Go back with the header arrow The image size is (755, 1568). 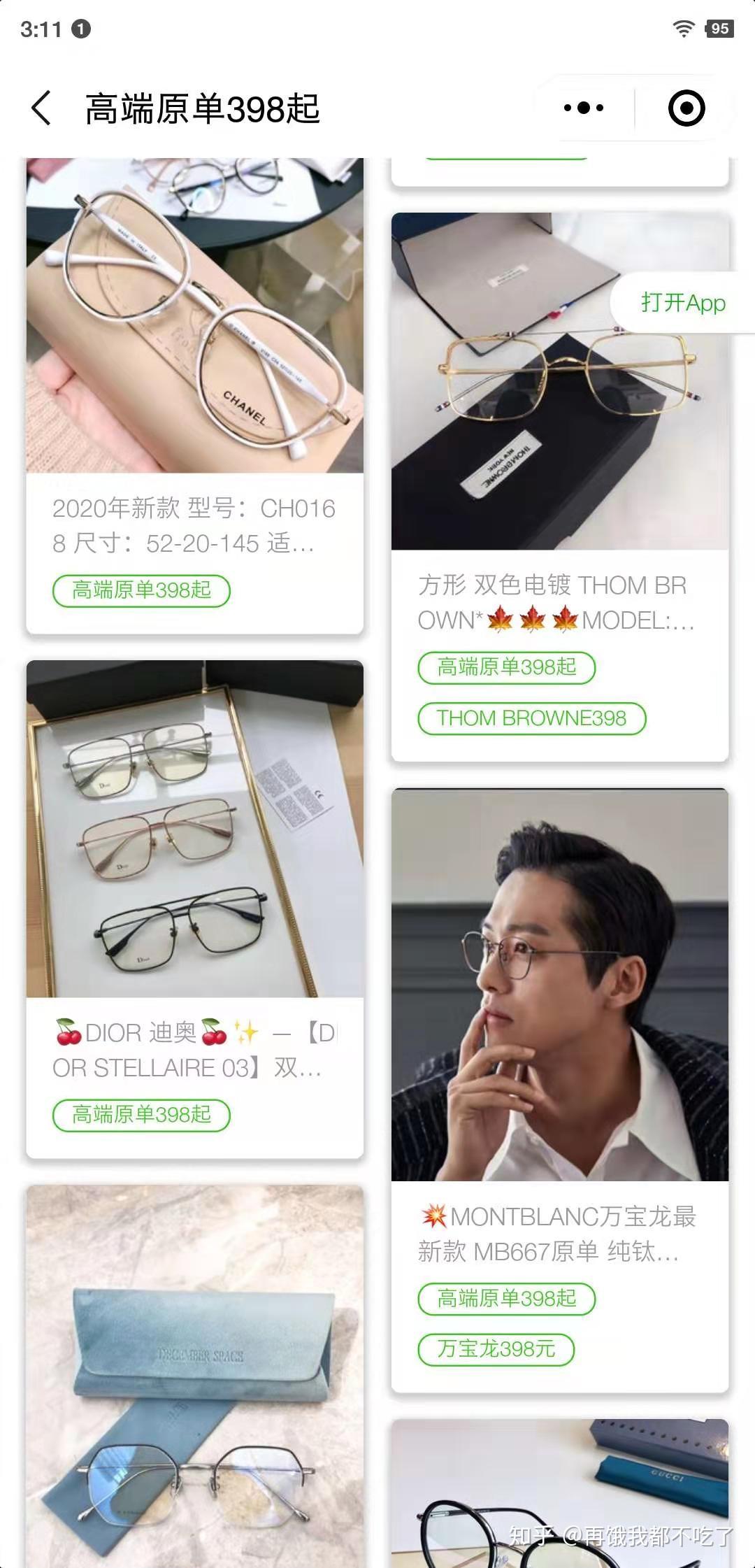click(42, 108)
